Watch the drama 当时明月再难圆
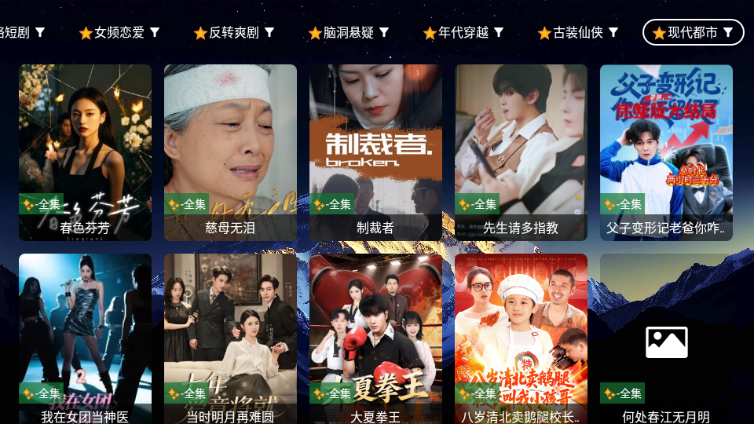754x424 pixels. [230, 338]
